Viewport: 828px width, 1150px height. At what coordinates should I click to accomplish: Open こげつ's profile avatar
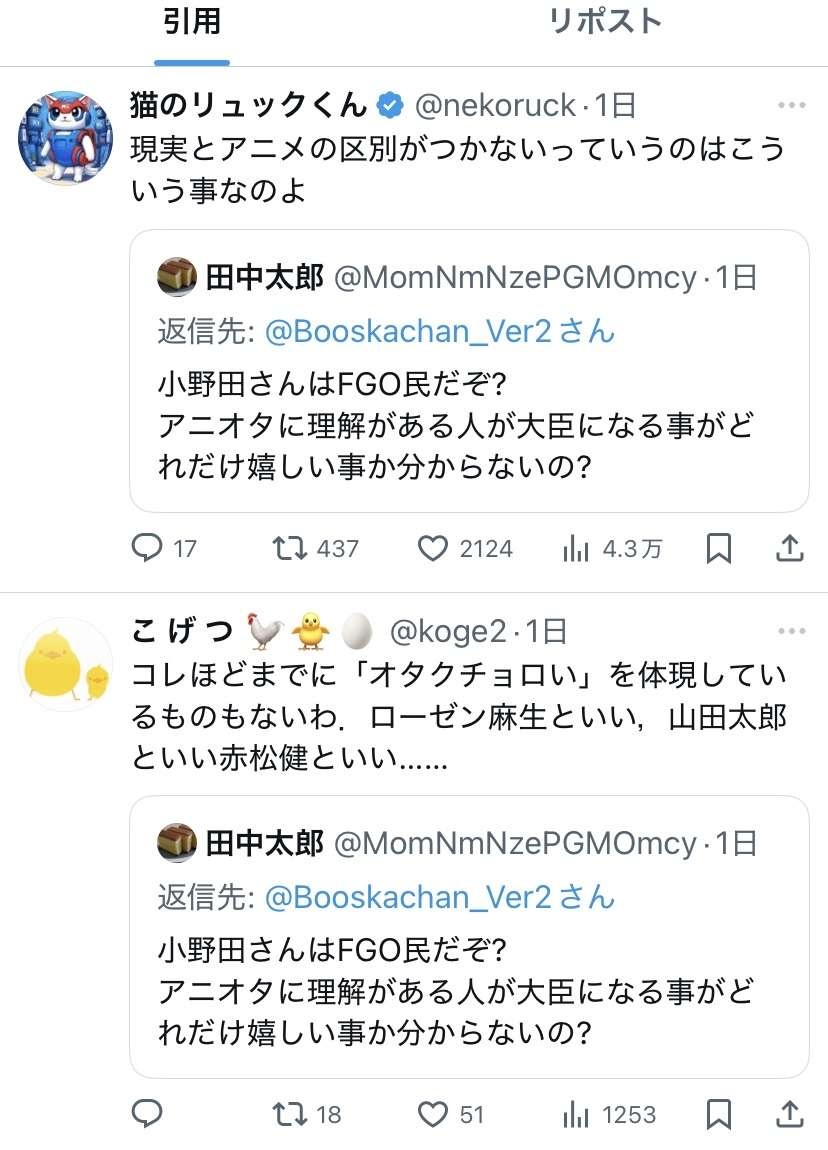tap(66, 664)
